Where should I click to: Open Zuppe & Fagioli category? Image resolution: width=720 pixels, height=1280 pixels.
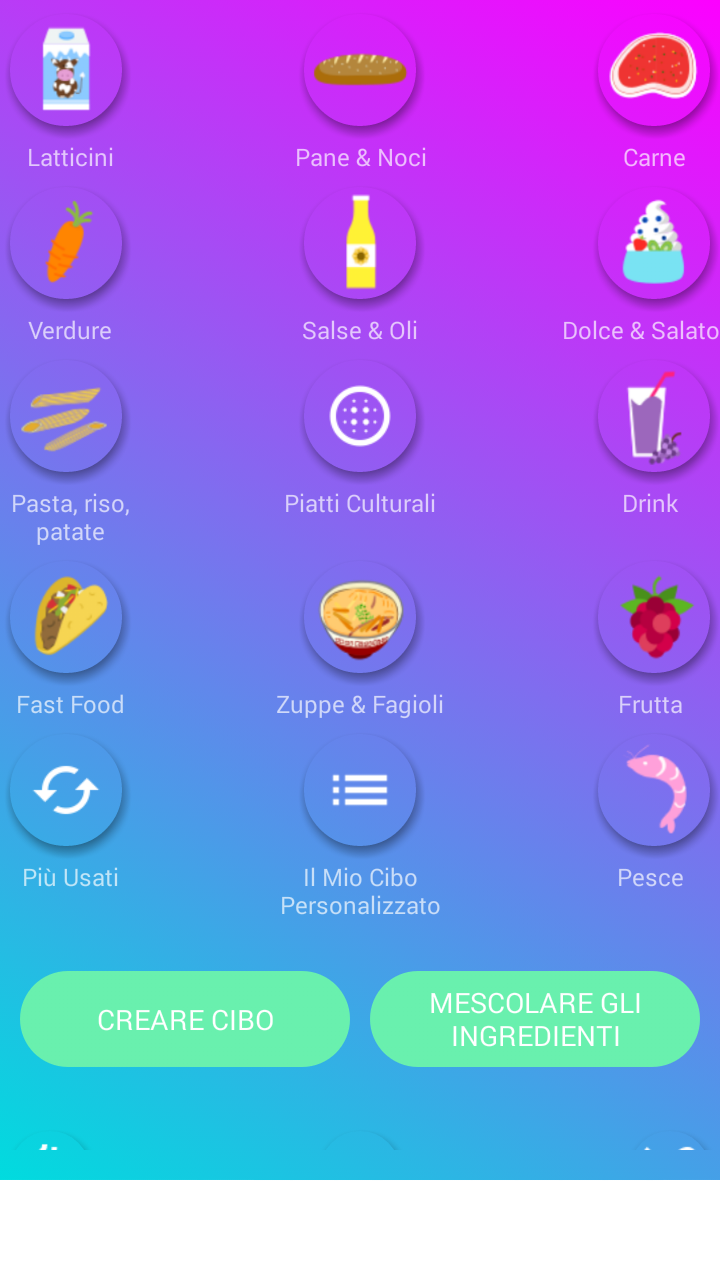pos(360,617)
